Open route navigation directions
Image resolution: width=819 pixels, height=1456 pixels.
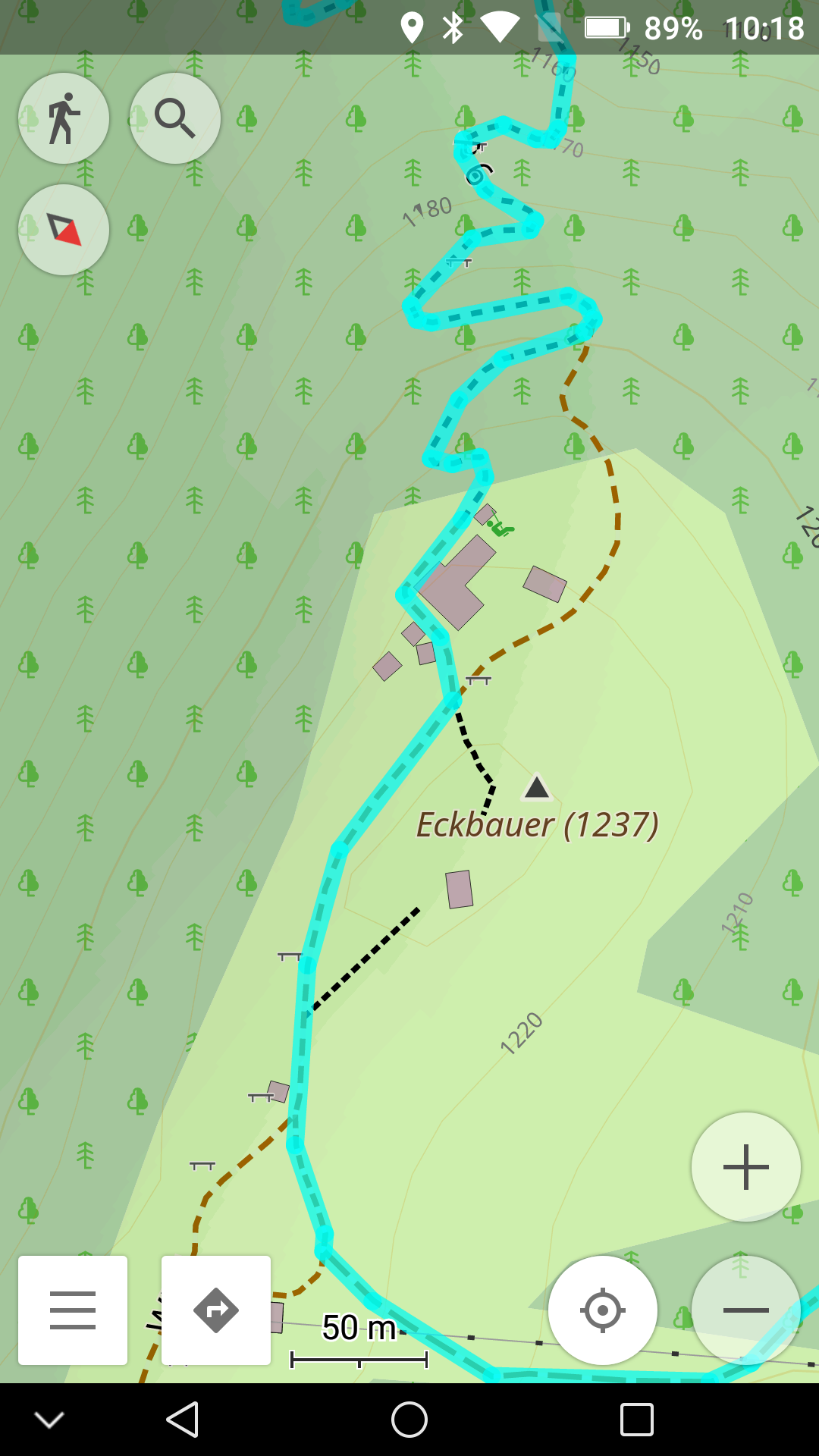click(216, 1310)
